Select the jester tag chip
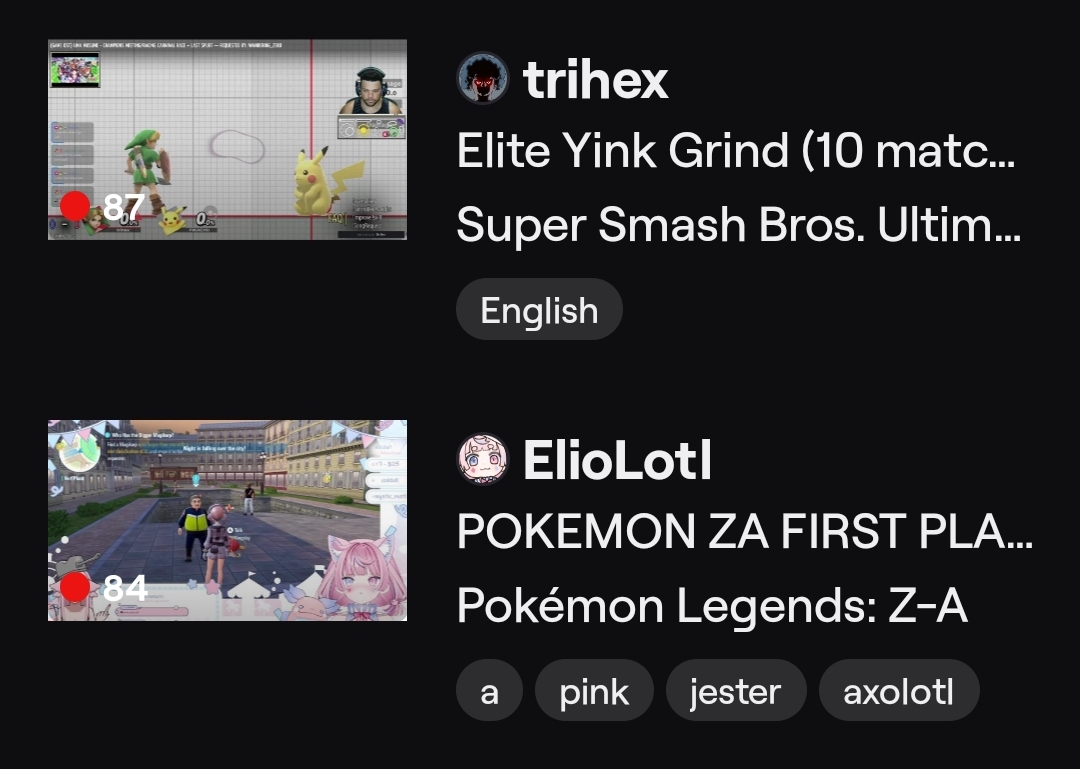The image size is (1080, 769). tap(735, 691)
